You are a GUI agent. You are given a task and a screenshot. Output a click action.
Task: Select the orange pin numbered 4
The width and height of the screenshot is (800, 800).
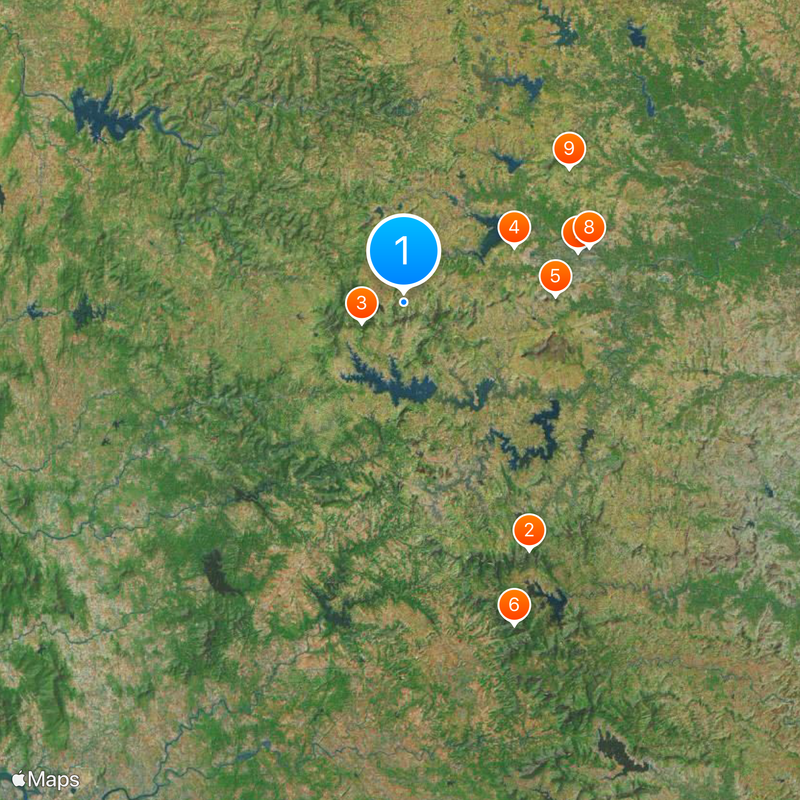(x=514, y=228)
